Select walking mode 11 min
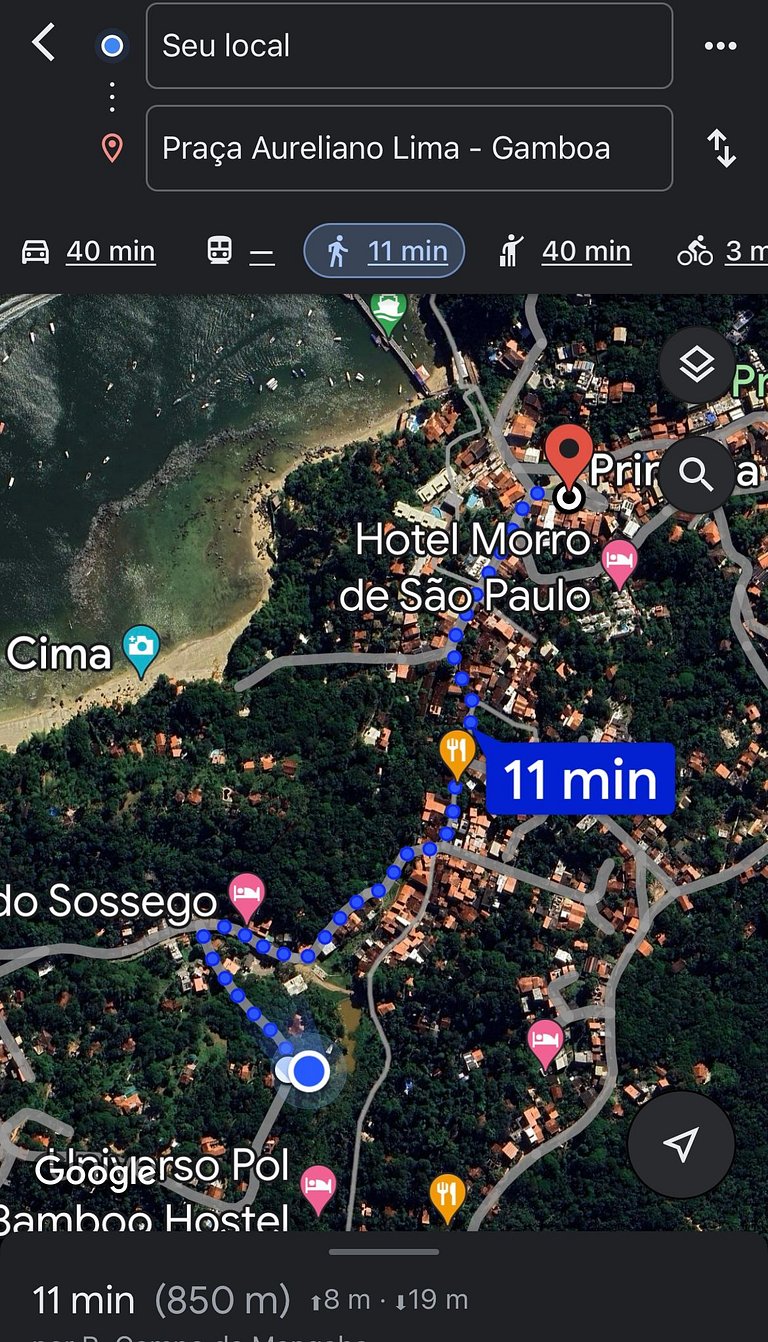The height and width of the screenshot is (1342, 768). [x=384, y=251]
